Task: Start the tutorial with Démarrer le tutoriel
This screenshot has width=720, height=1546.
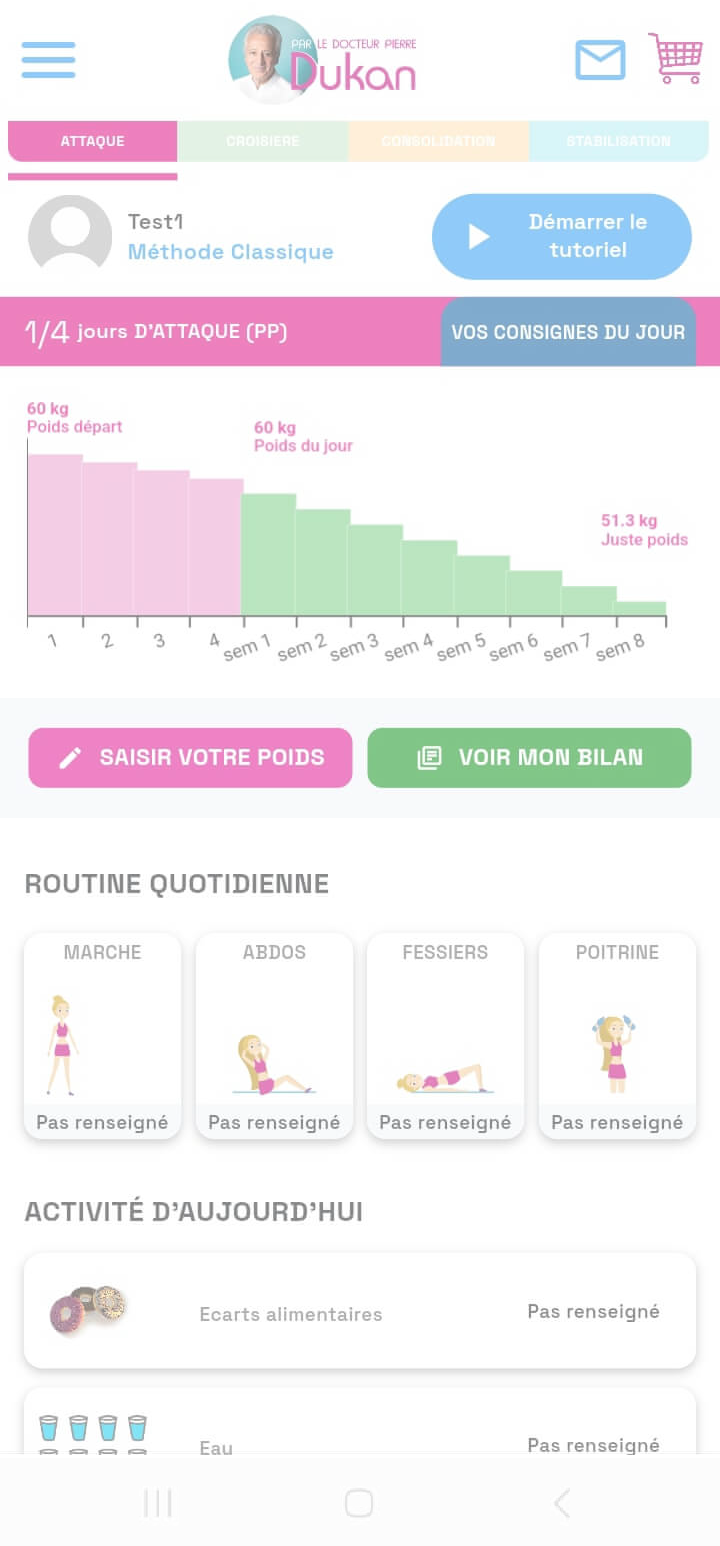Action: [561, 236]
